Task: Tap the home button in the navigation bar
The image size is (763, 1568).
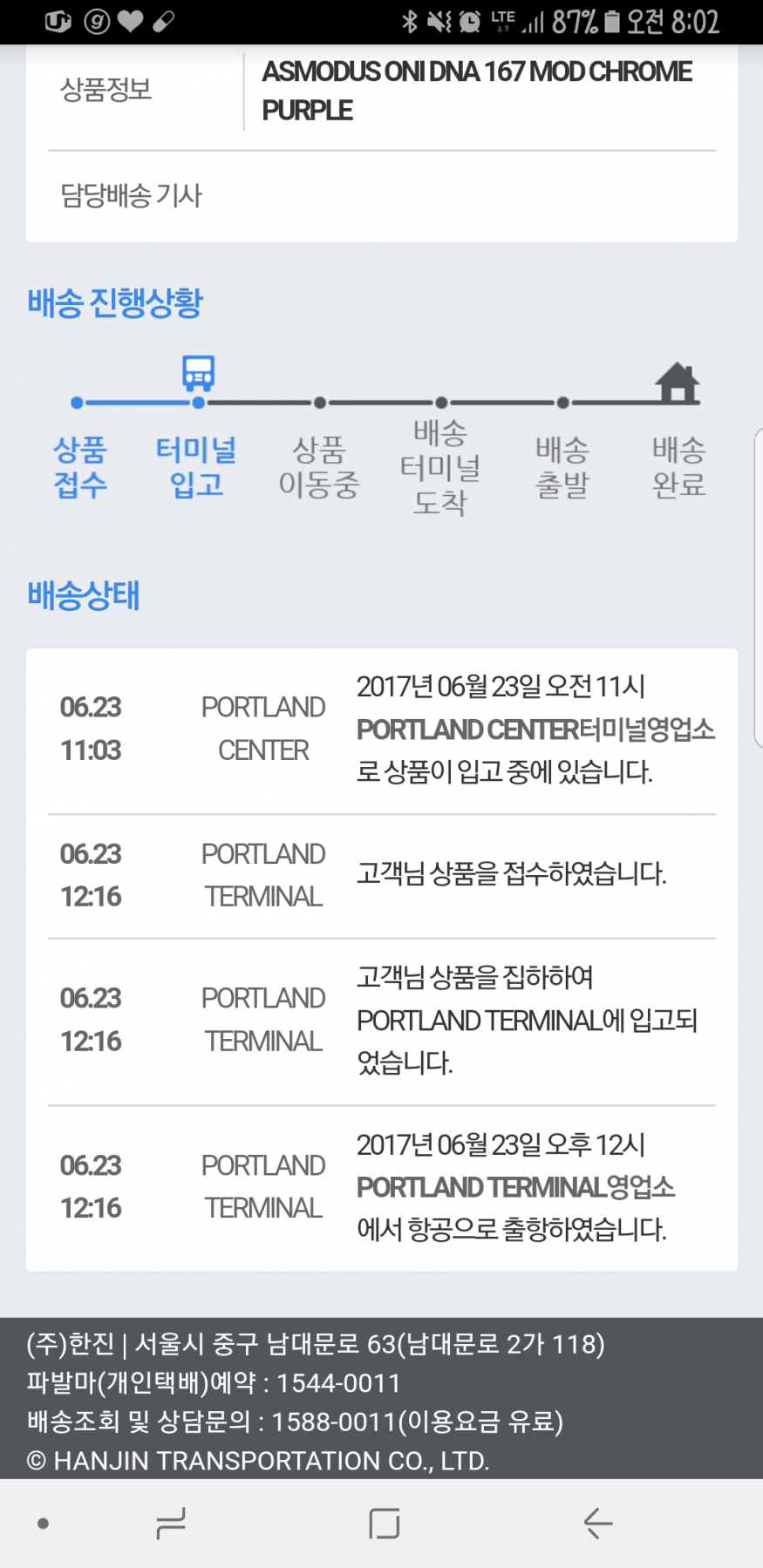Action: [384, 1524]
